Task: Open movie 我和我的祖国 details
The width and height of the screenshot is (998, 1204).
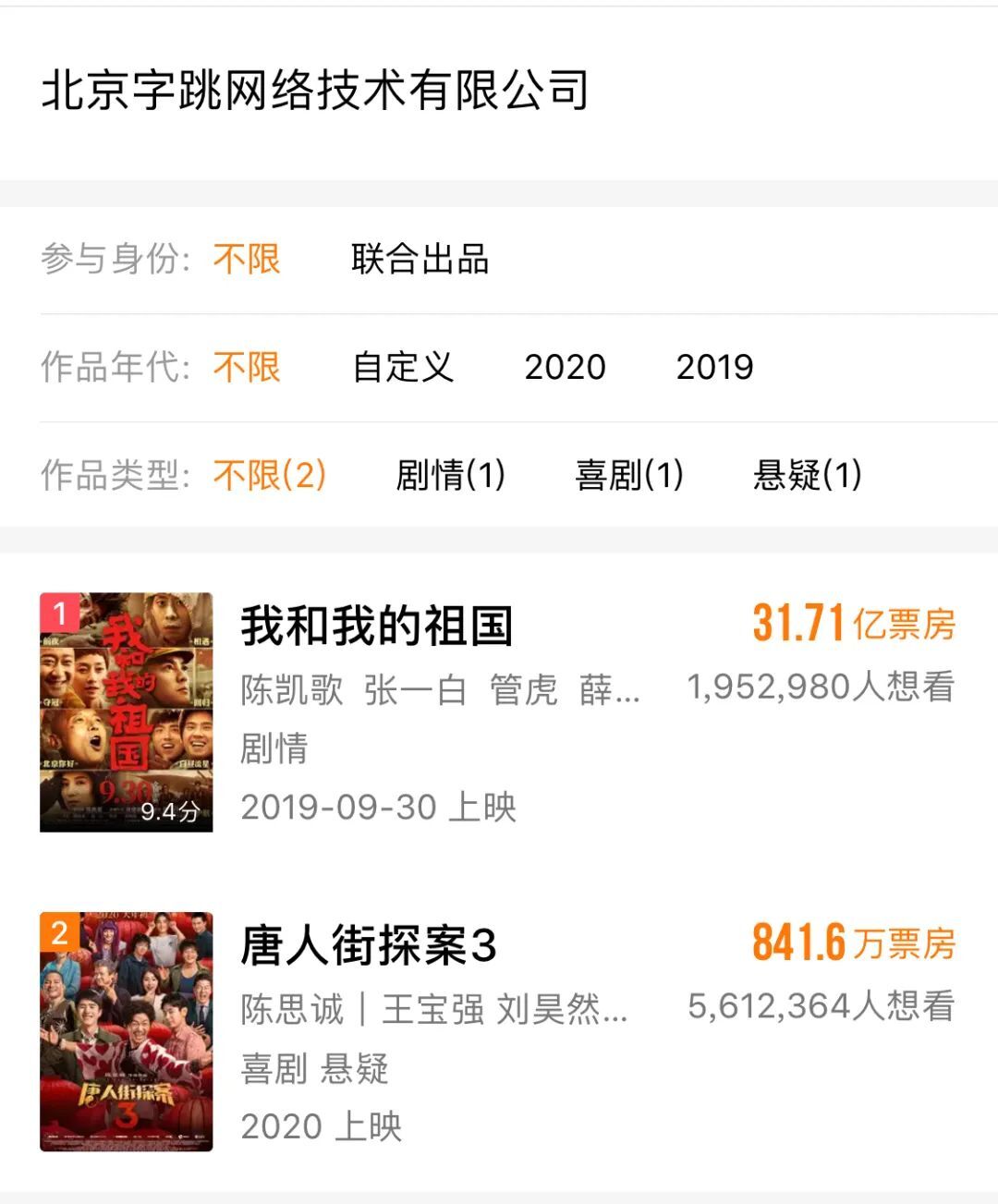Action: point(376,626)
